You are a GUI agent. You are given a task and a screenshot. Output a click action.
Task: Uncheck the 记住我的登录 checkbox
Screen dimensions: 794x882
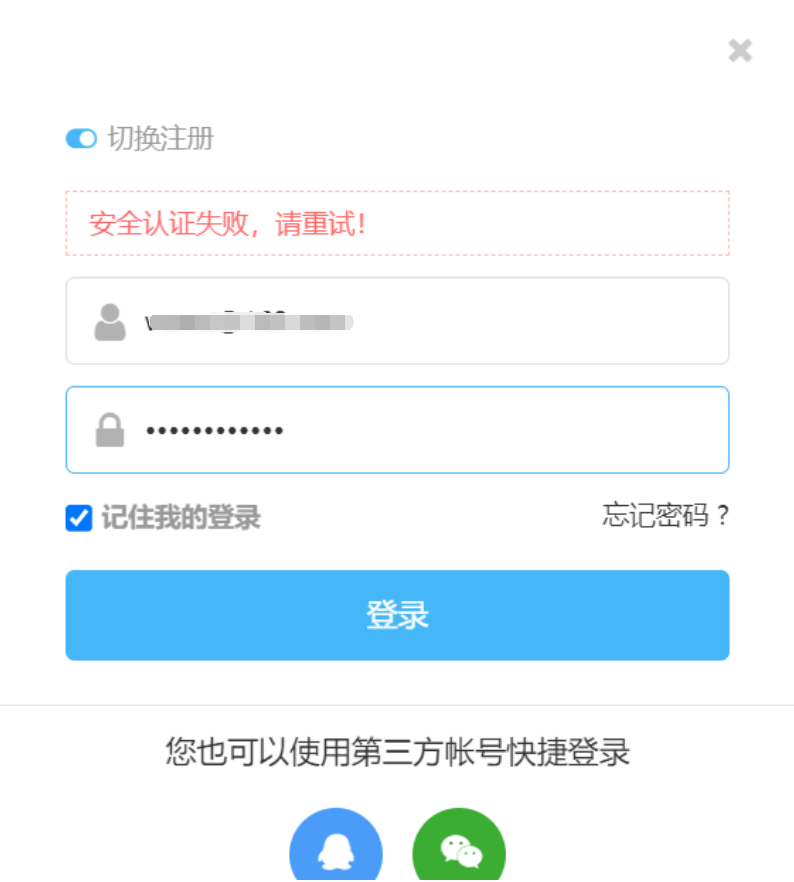(x=77, y=517)
